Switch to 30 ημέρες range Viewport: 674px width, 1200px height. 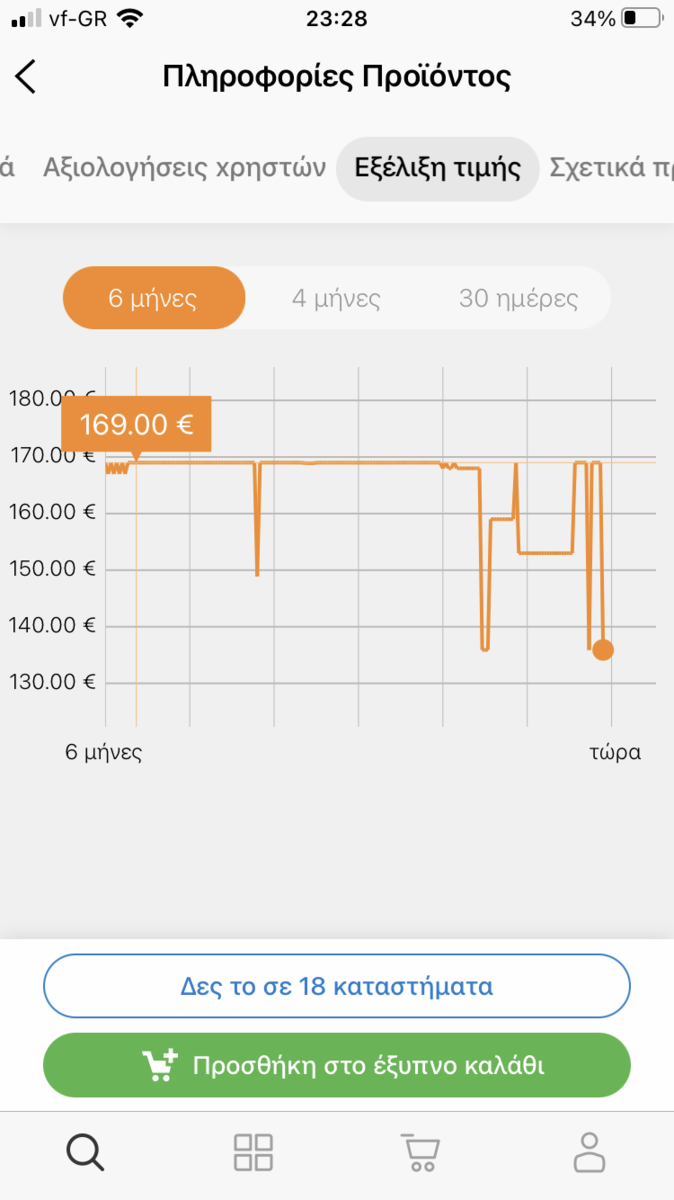[x=518, y=298]
